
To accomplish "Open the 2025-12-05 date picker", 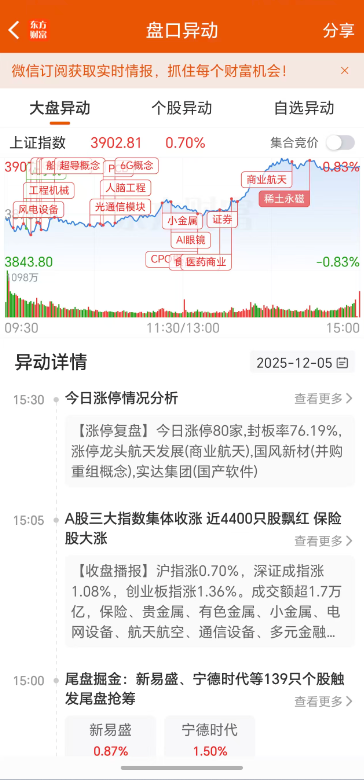I will pos(302,362).
